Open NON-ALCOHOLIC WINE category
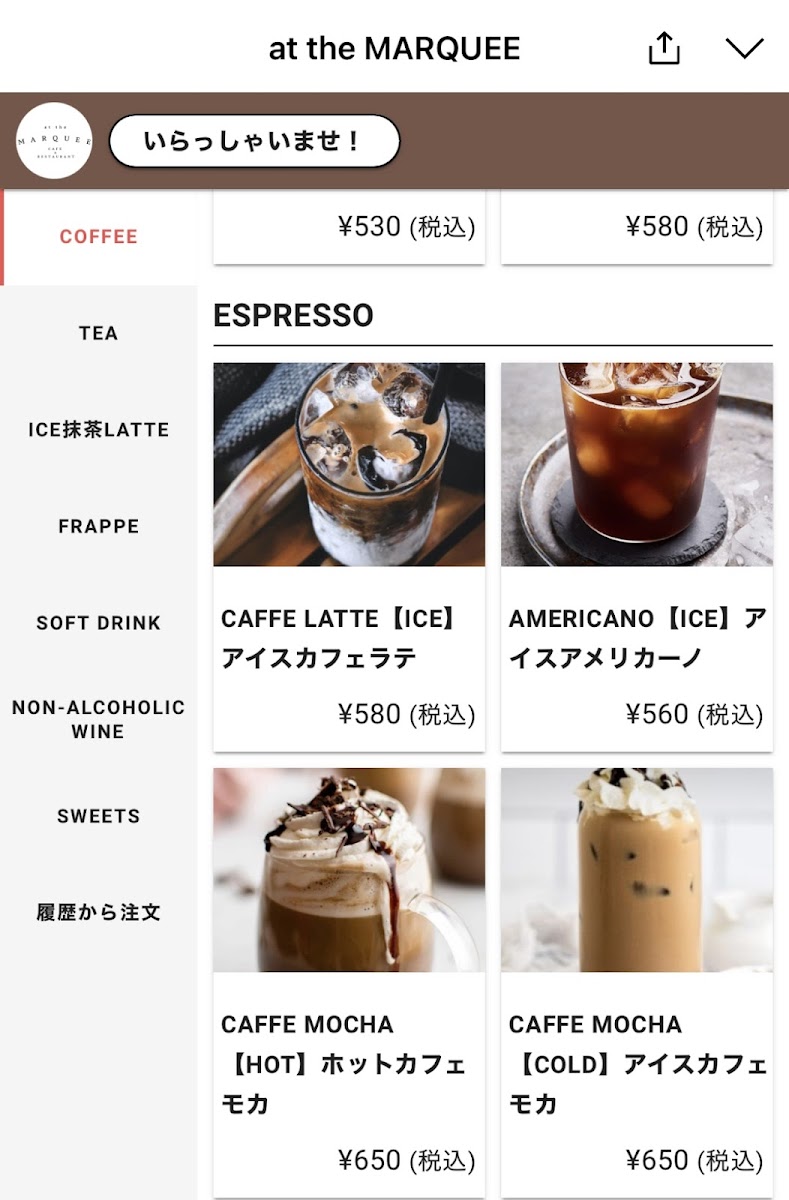The image size is (789, 1200). coord(98,719)
